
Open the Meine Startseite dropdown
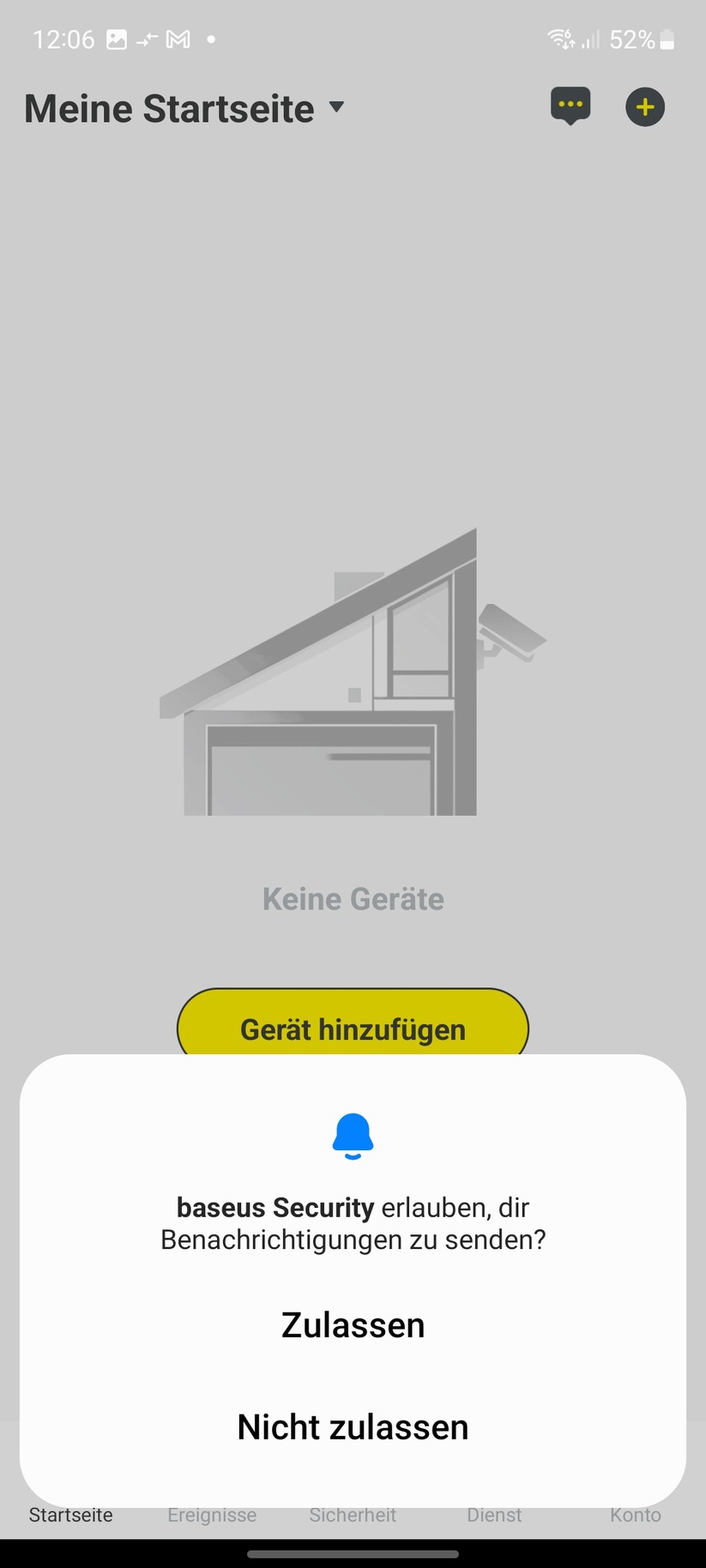168,108
